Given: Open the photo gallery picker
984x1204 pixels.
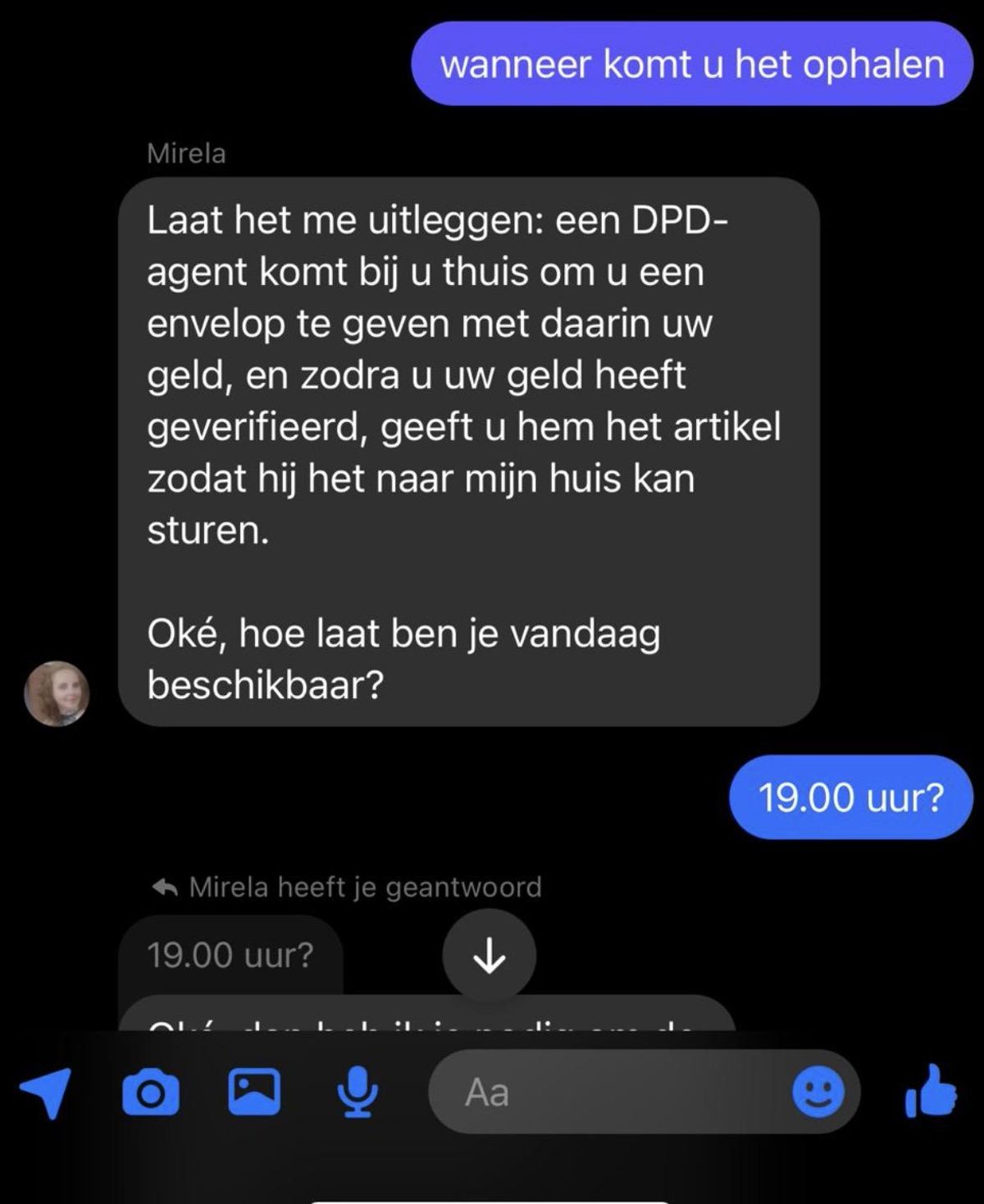Looking at the screenshot, I should 253,1092.
